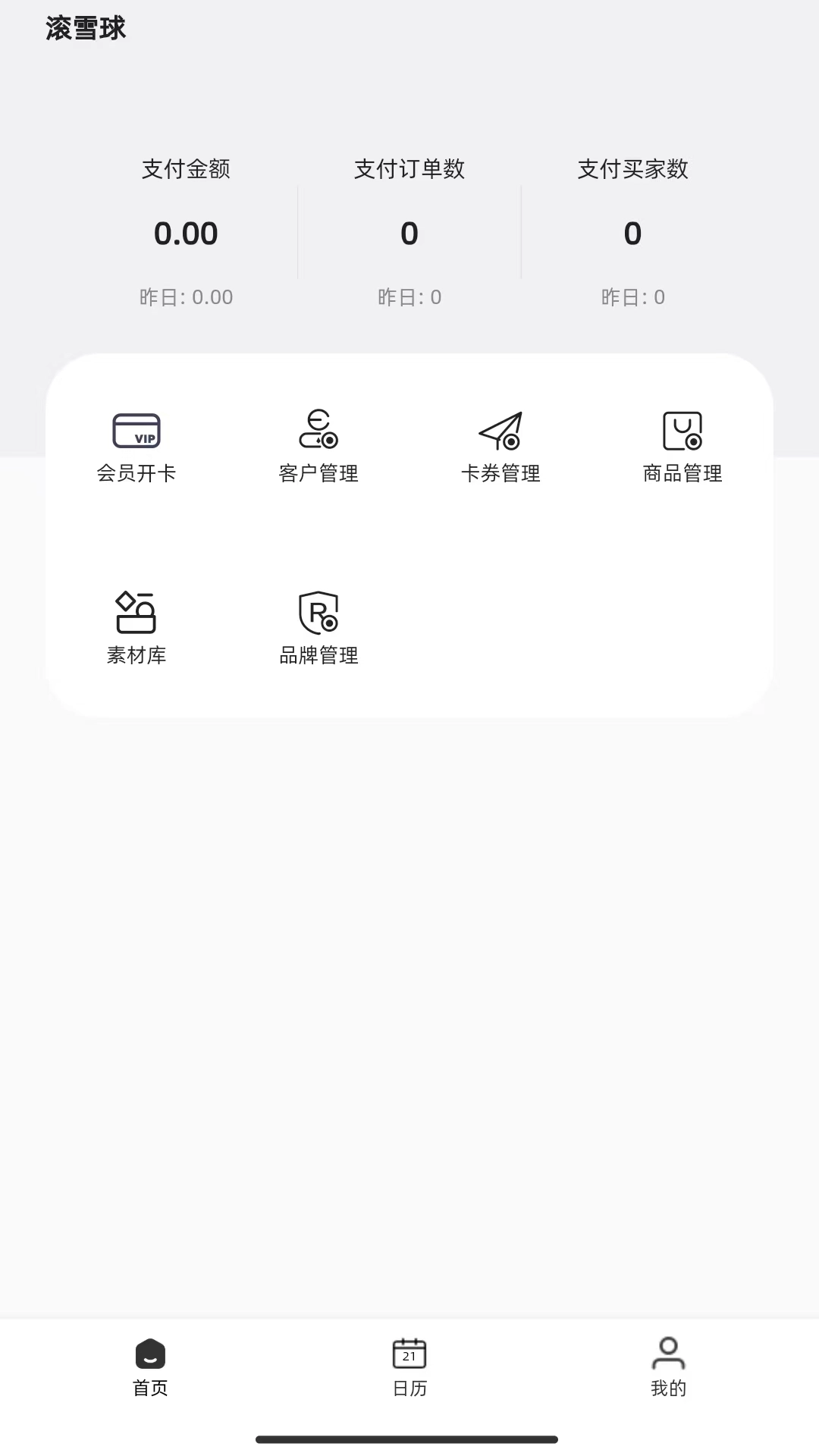The width and height of the screenshot is (819, 1456).
Task: Click 昨日: 0.00 yesterday amount text
Action: pyautogui.click(x=187, y=297)
